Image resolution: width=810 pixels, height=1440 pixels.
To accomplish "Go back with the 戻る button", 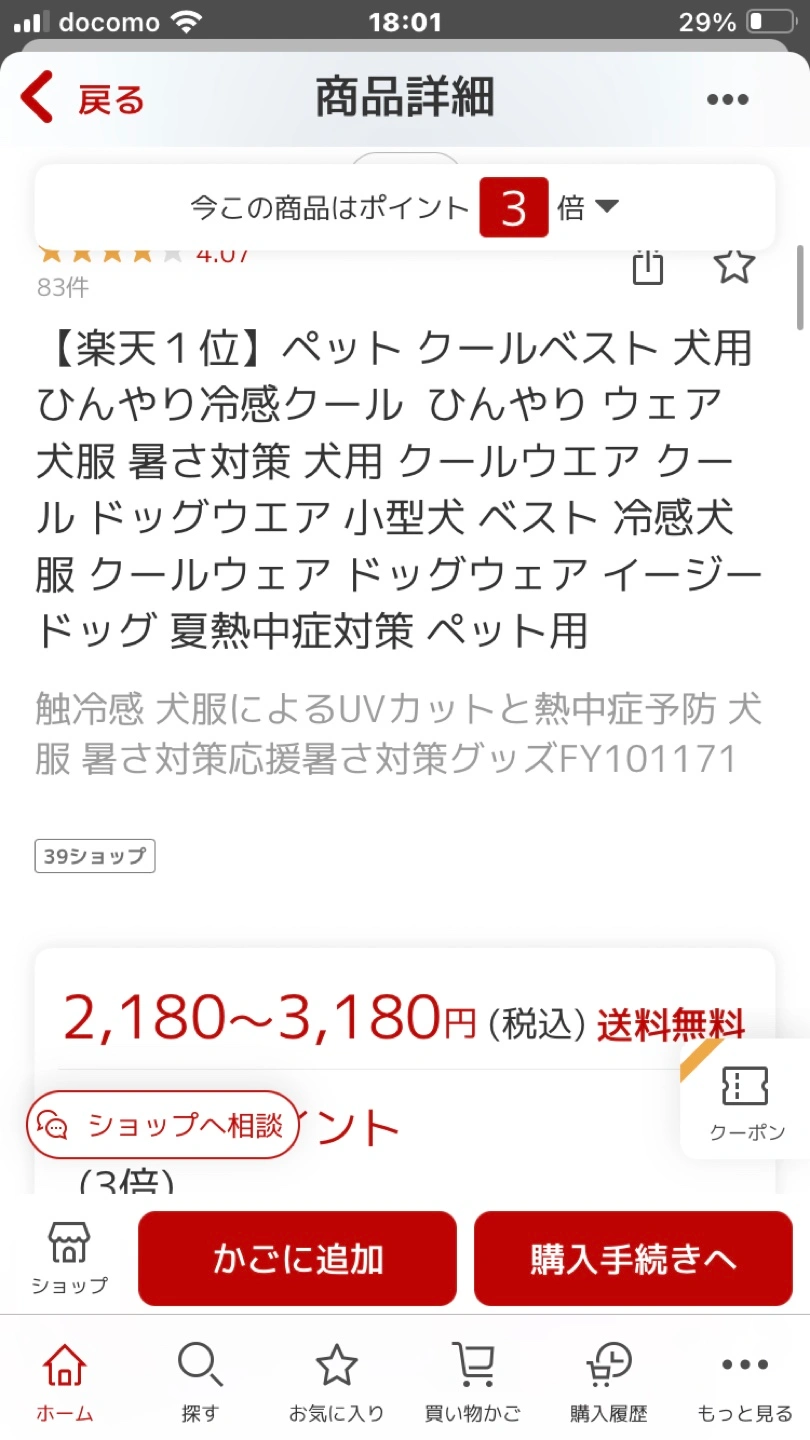I will (82, 99).
